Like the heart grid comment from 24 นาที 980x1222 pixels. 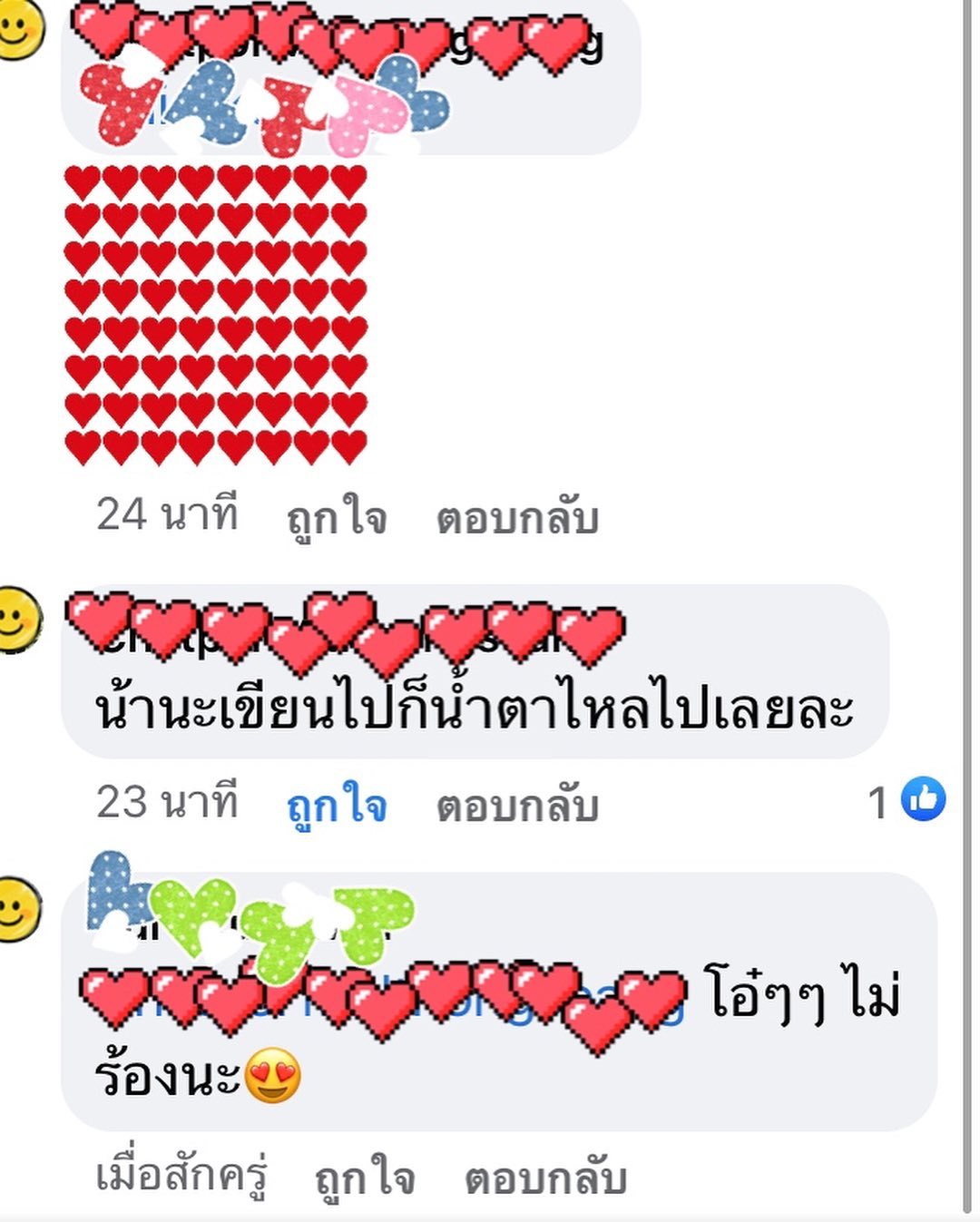click(x=337, y=519)
